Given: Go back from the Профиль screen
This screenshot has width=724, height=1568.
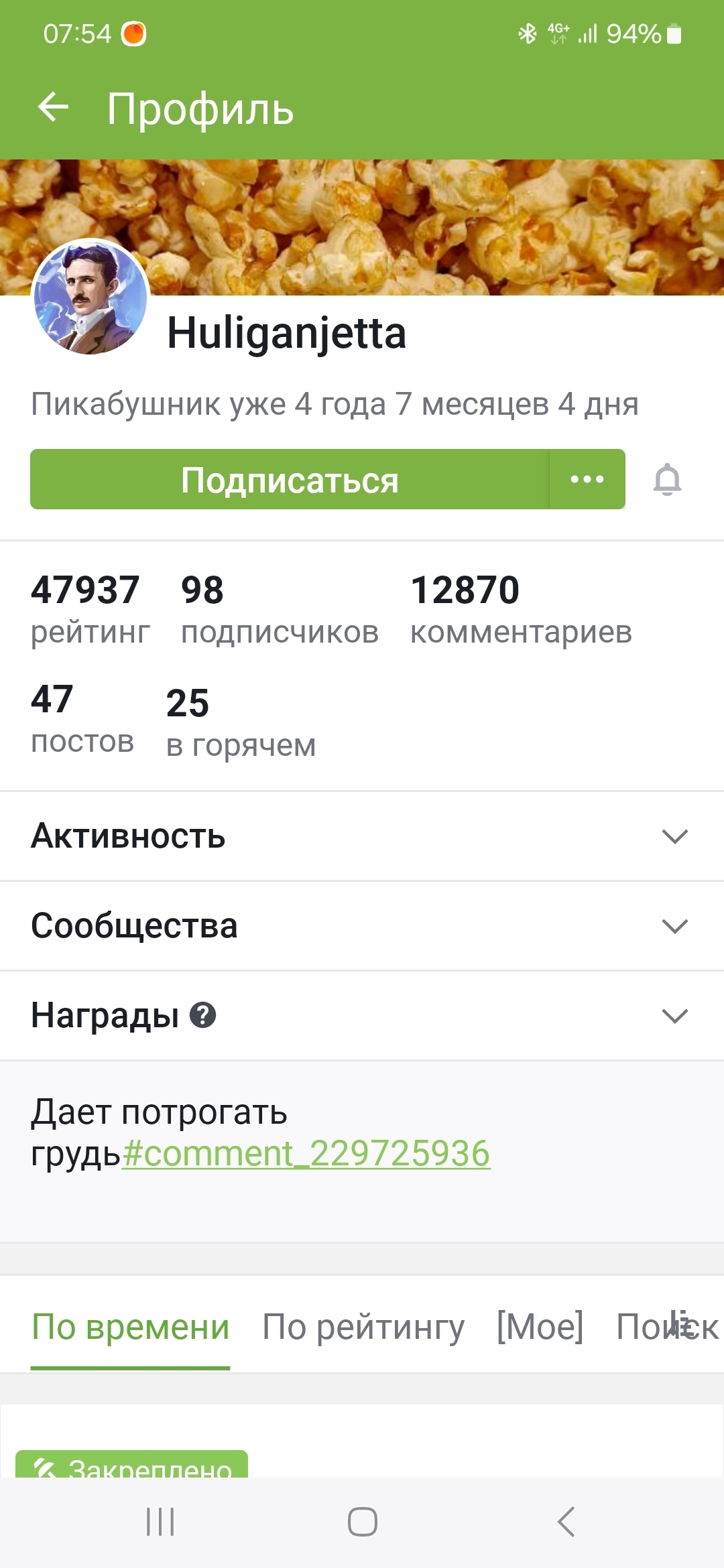Looking at the screenshot, I should (x=54, y=107).
